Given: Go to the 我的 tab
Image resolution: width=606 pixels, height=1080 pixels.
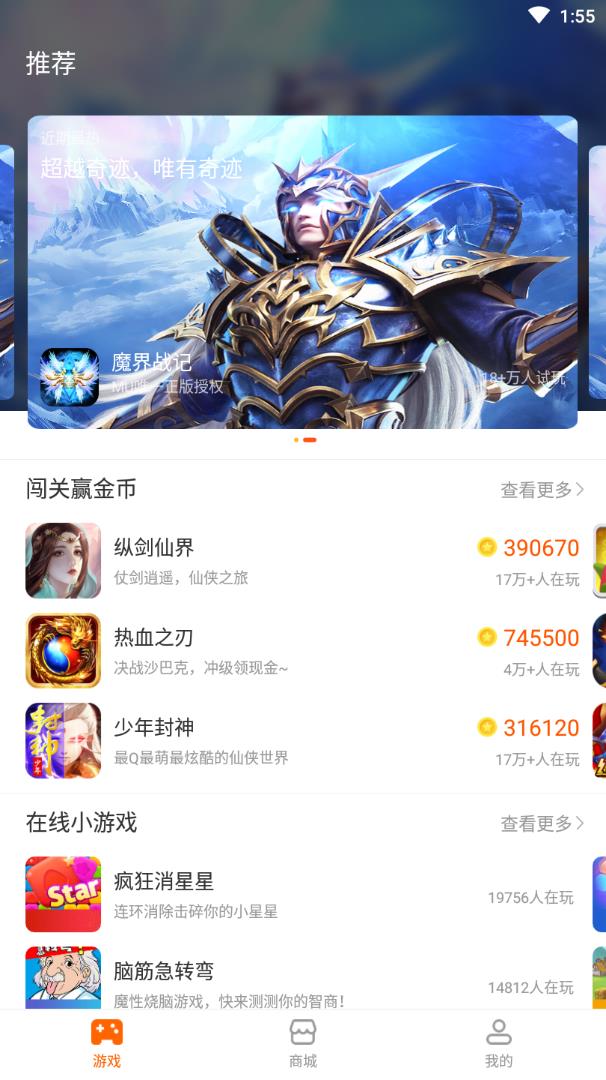Looking at the screenshot, I should (x=498, y=1043).
